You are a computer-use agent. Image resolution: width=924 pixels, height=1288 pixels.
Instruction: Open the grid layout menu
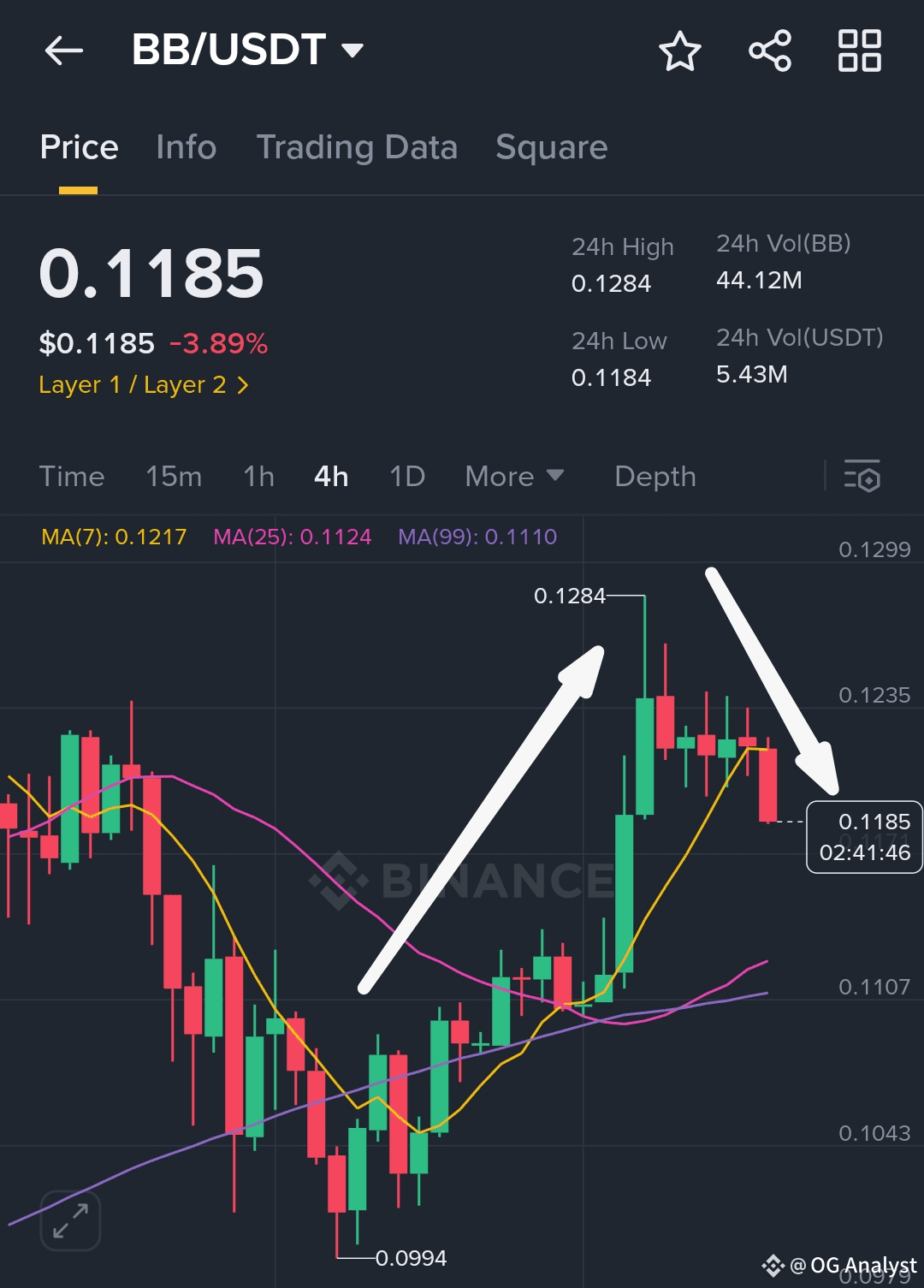pos(859,50)
